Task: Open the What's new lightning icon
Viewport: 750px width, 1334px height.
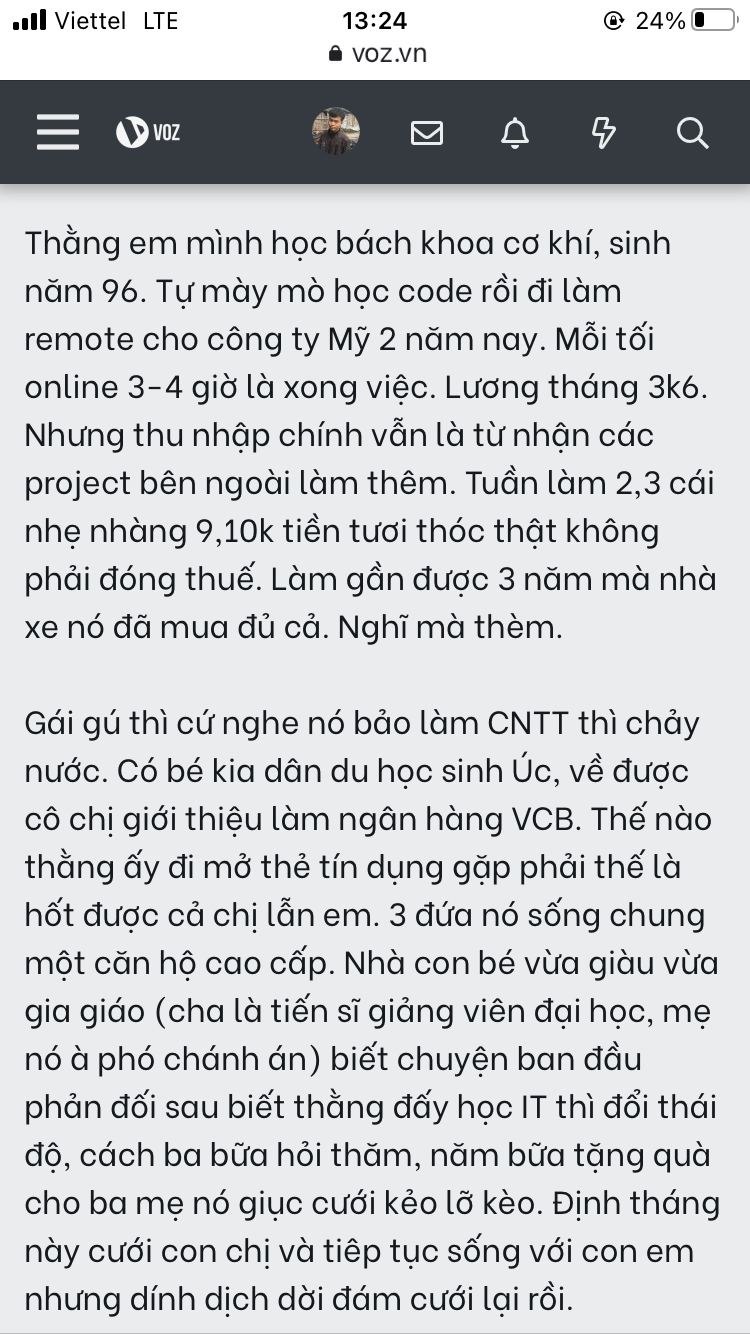Action: tap(603, 132)
